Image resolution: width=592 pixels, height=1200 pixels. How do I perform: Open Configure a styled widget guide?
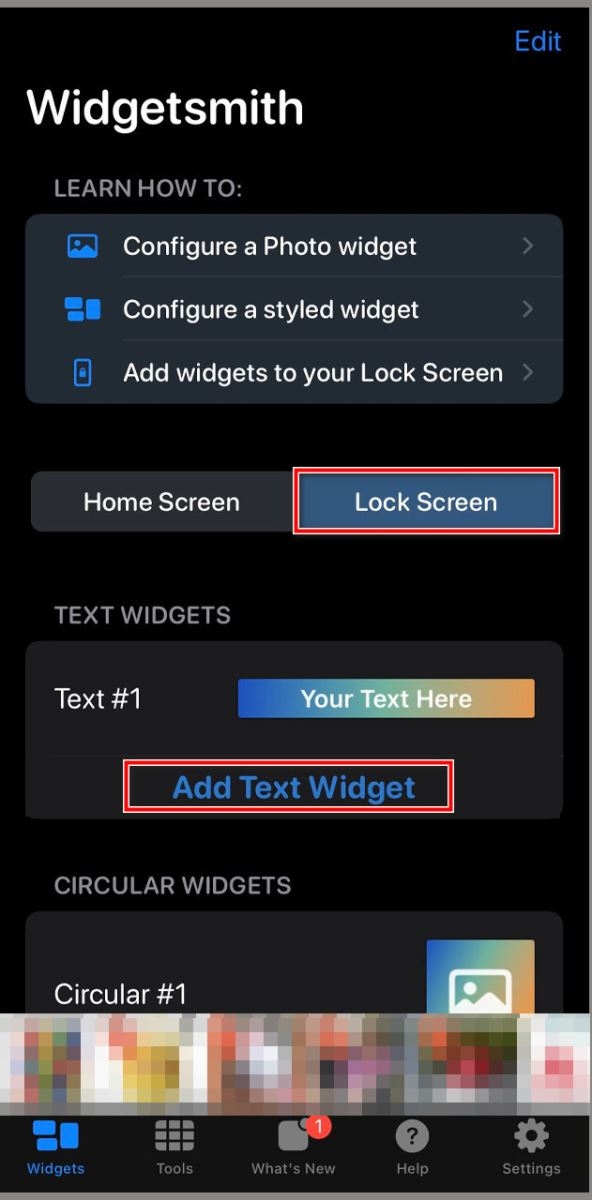click(294, 309)
